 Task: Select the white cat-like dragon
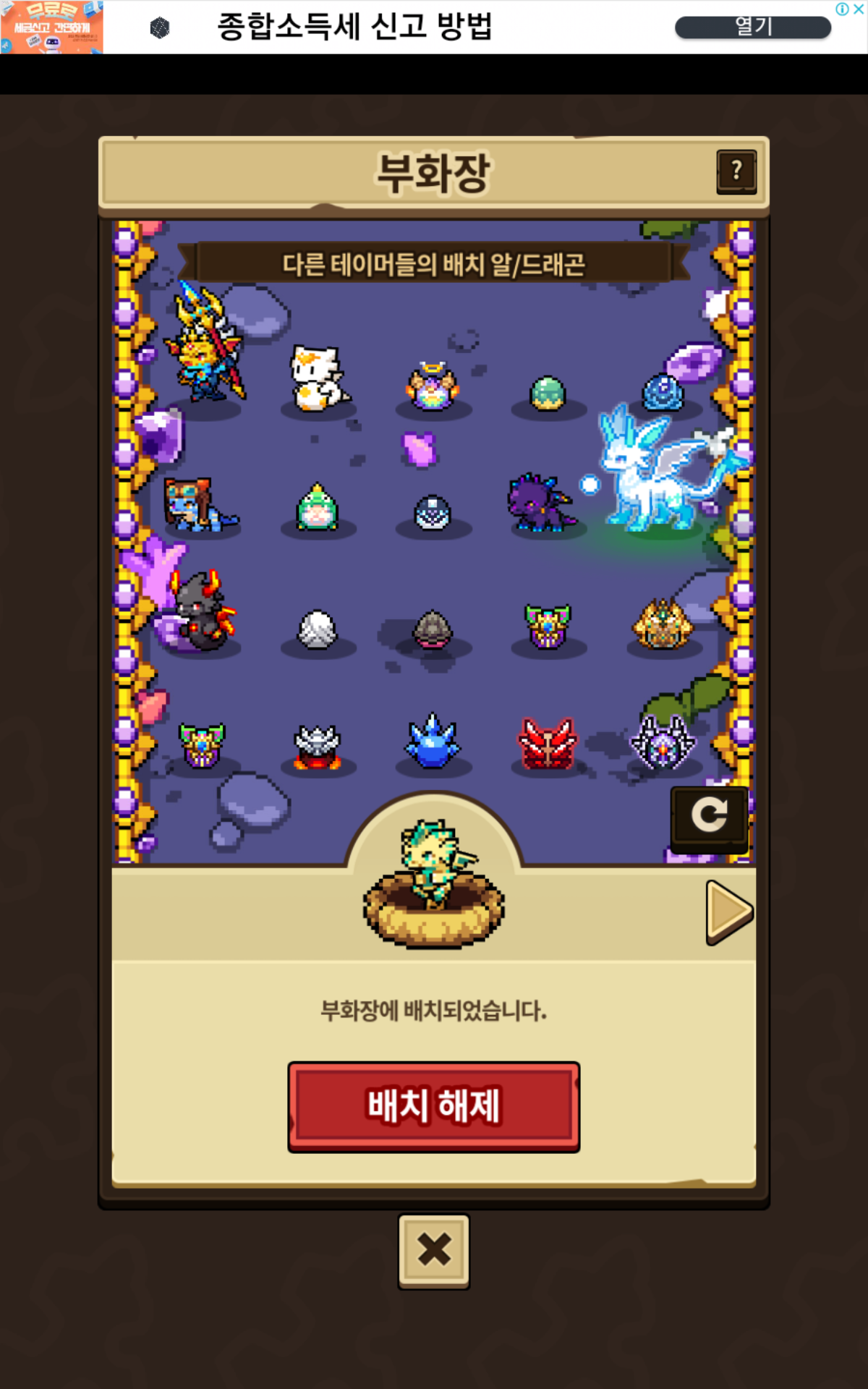pos(317,379)
